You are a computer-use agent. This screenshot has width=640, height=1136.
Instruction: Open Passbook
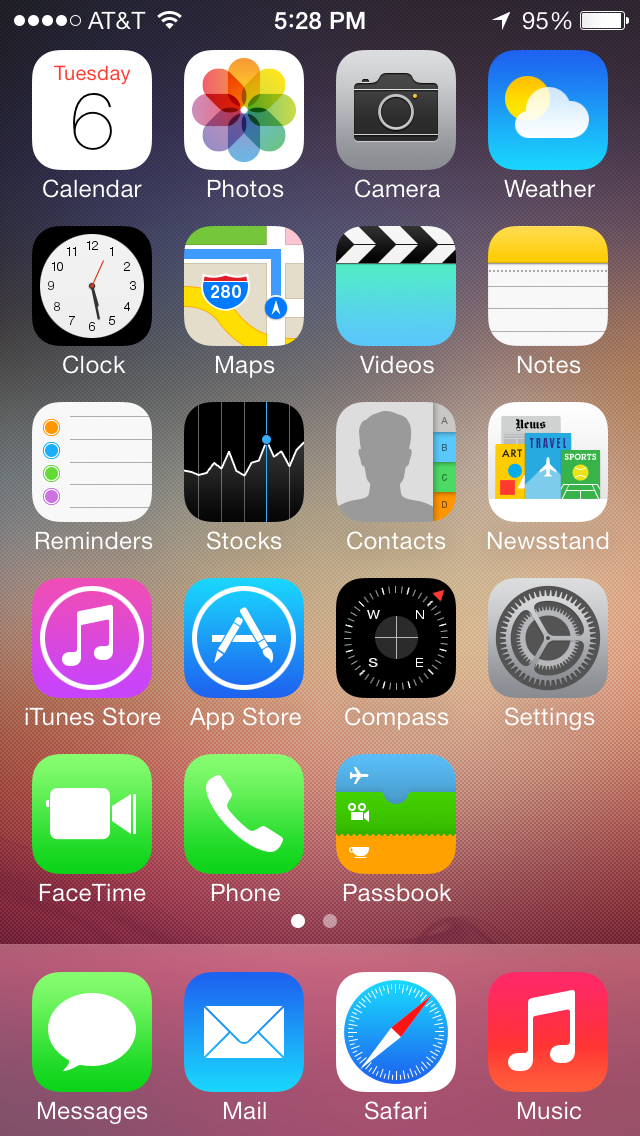point(396,814)
